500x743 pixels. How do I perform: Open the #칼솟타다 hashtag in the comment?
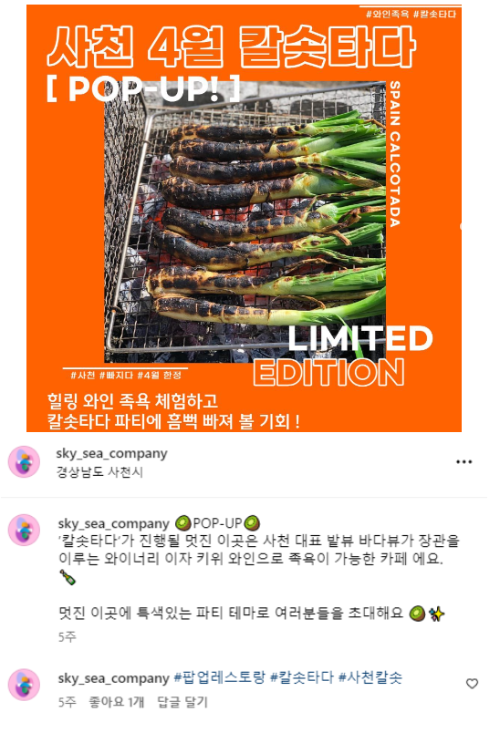click(x=302, y=678)
